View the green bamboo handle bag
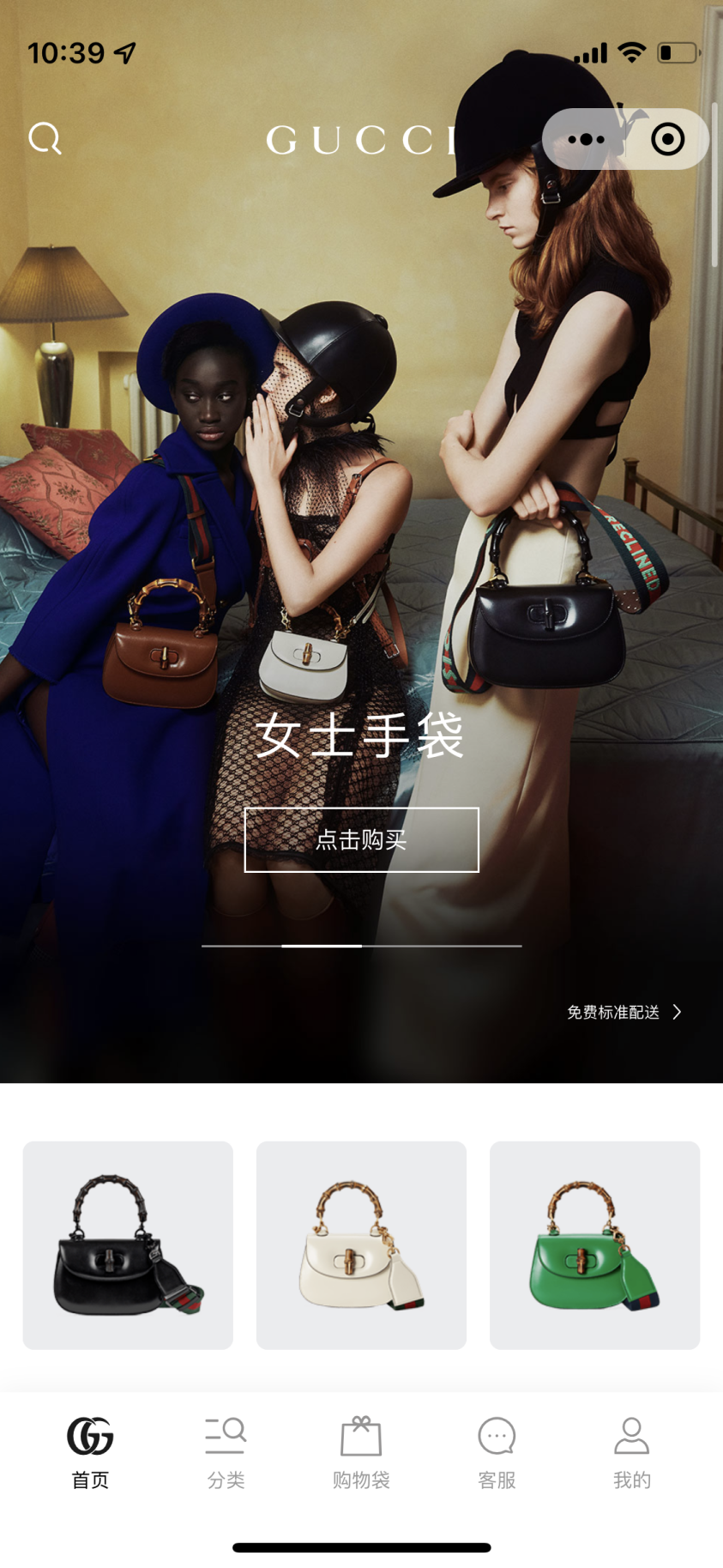 point(594,1244)
